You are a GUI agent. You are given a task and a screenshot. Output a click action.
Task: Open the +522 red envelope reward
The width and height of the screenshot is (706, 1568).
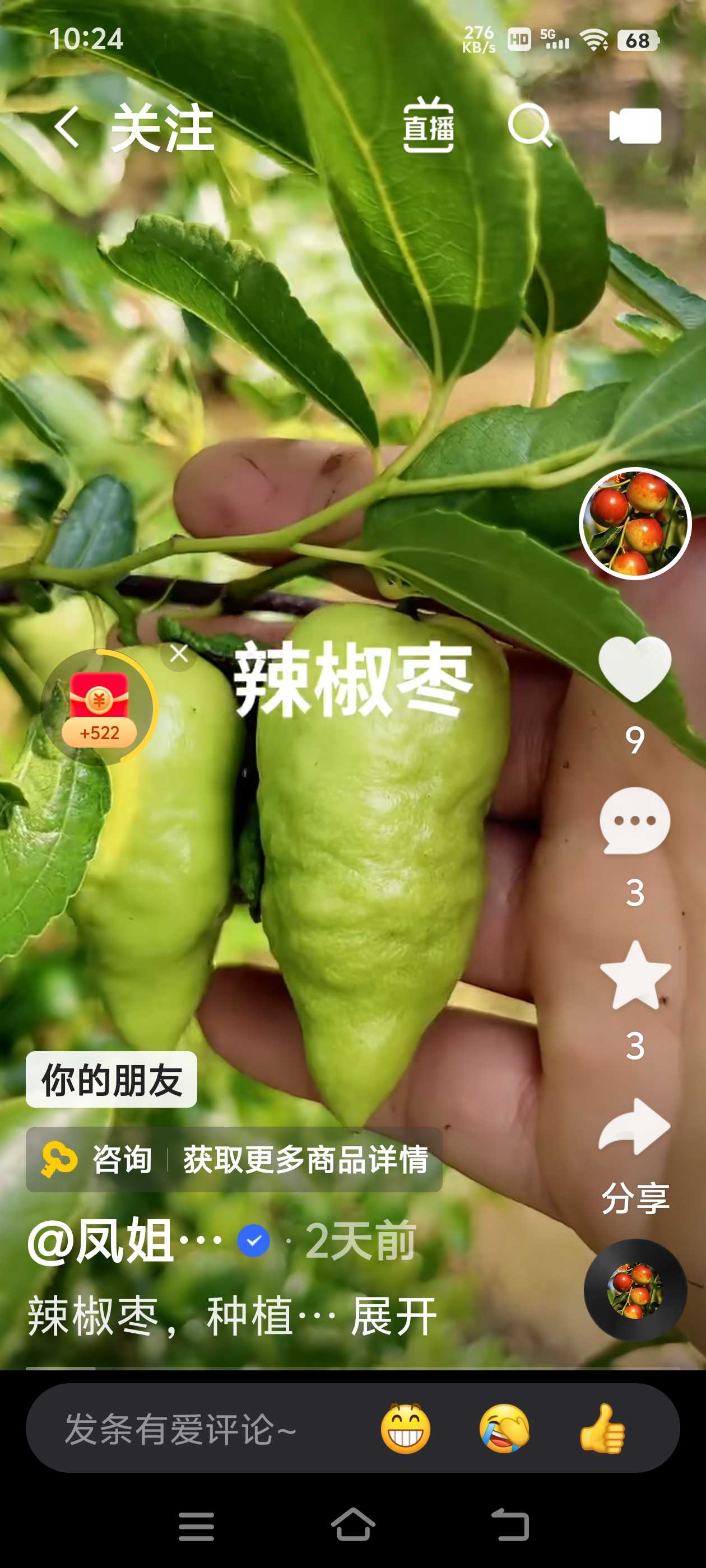99,707
